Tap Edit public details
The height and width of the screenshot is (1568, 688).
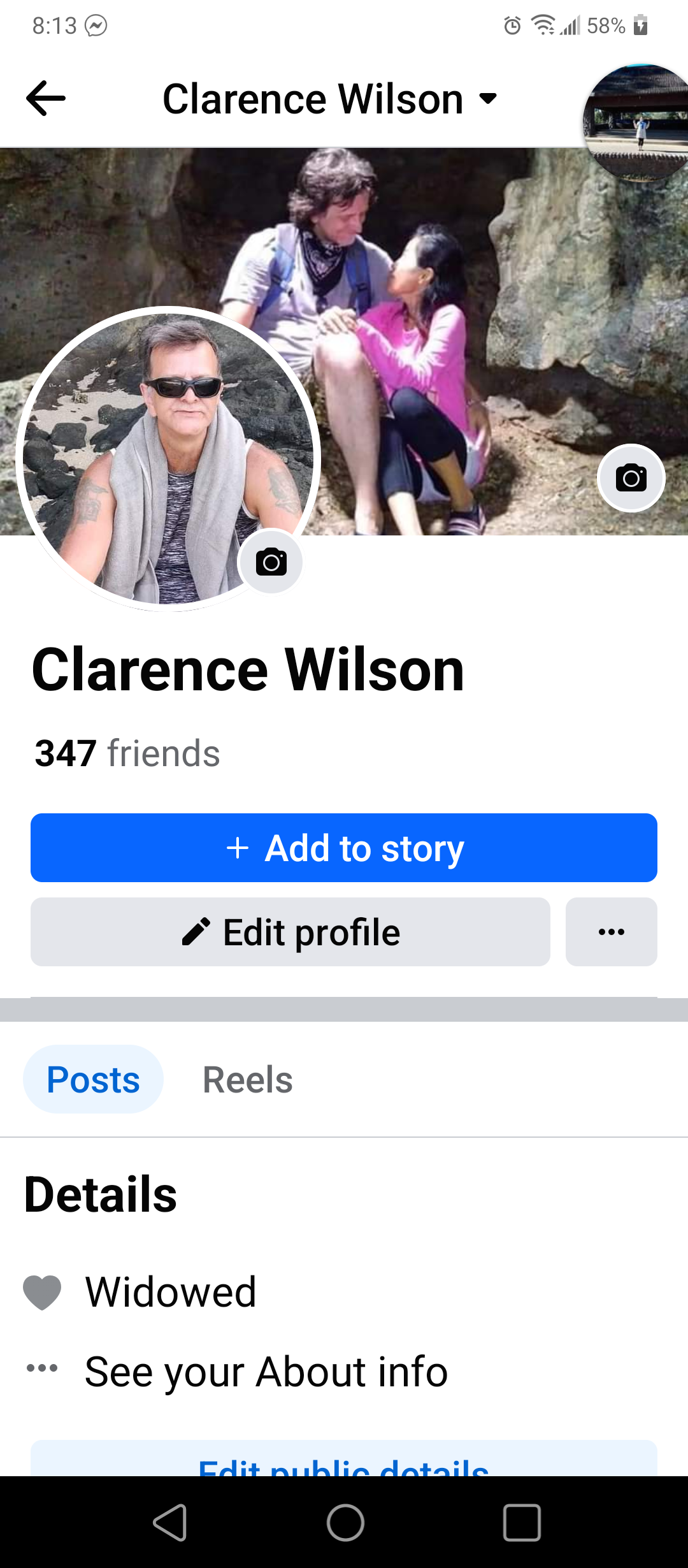point(344,1458)
